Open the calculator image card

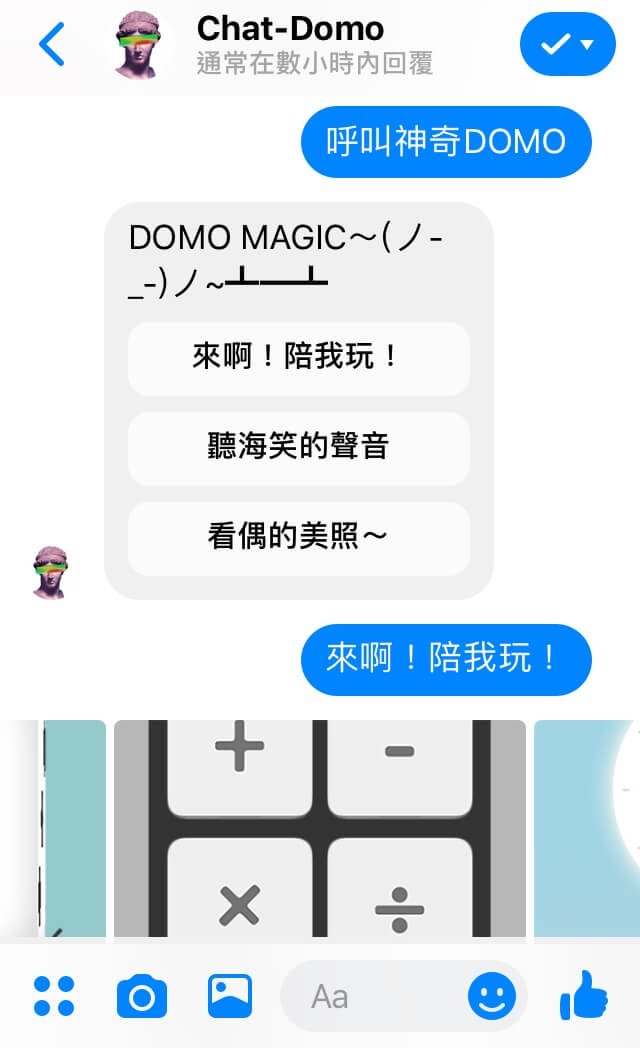click(x=320, y=828)
